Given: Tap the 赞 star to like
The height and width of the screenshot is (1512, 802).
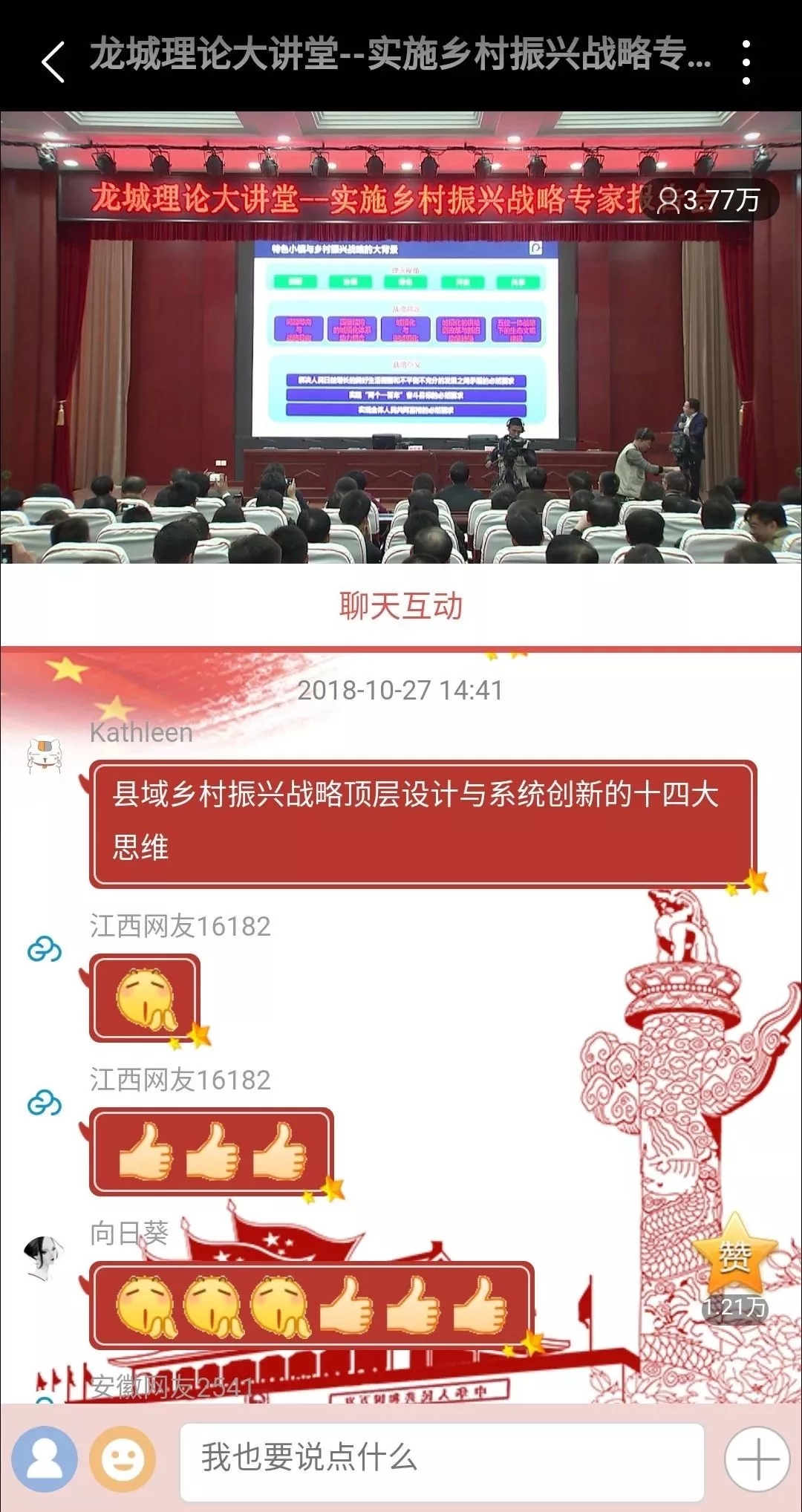Looking at the screenshot, I should pyautogui.click(x=734, y=1257).
